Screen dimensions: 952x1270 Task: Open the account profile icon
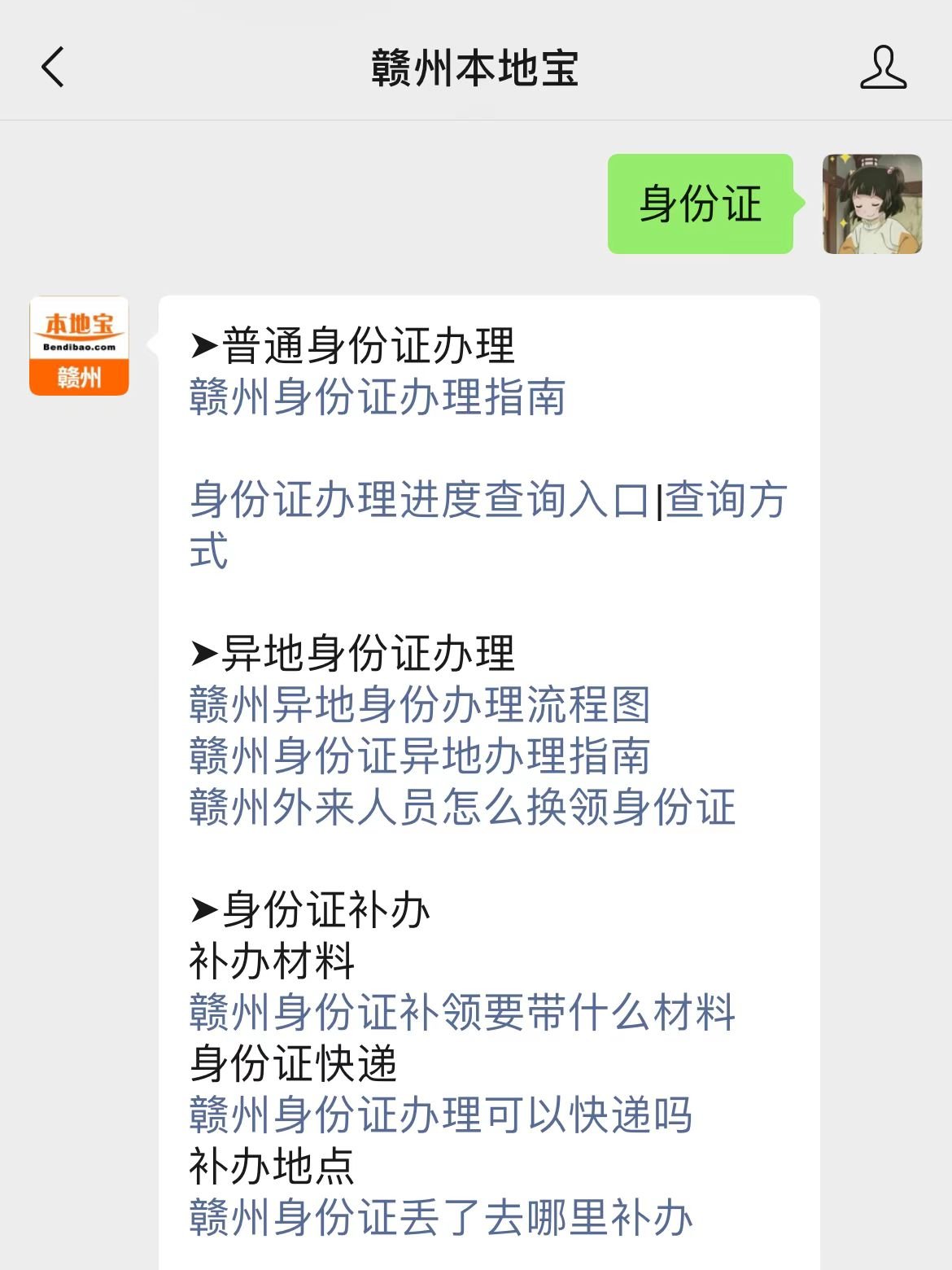[883, 67]
